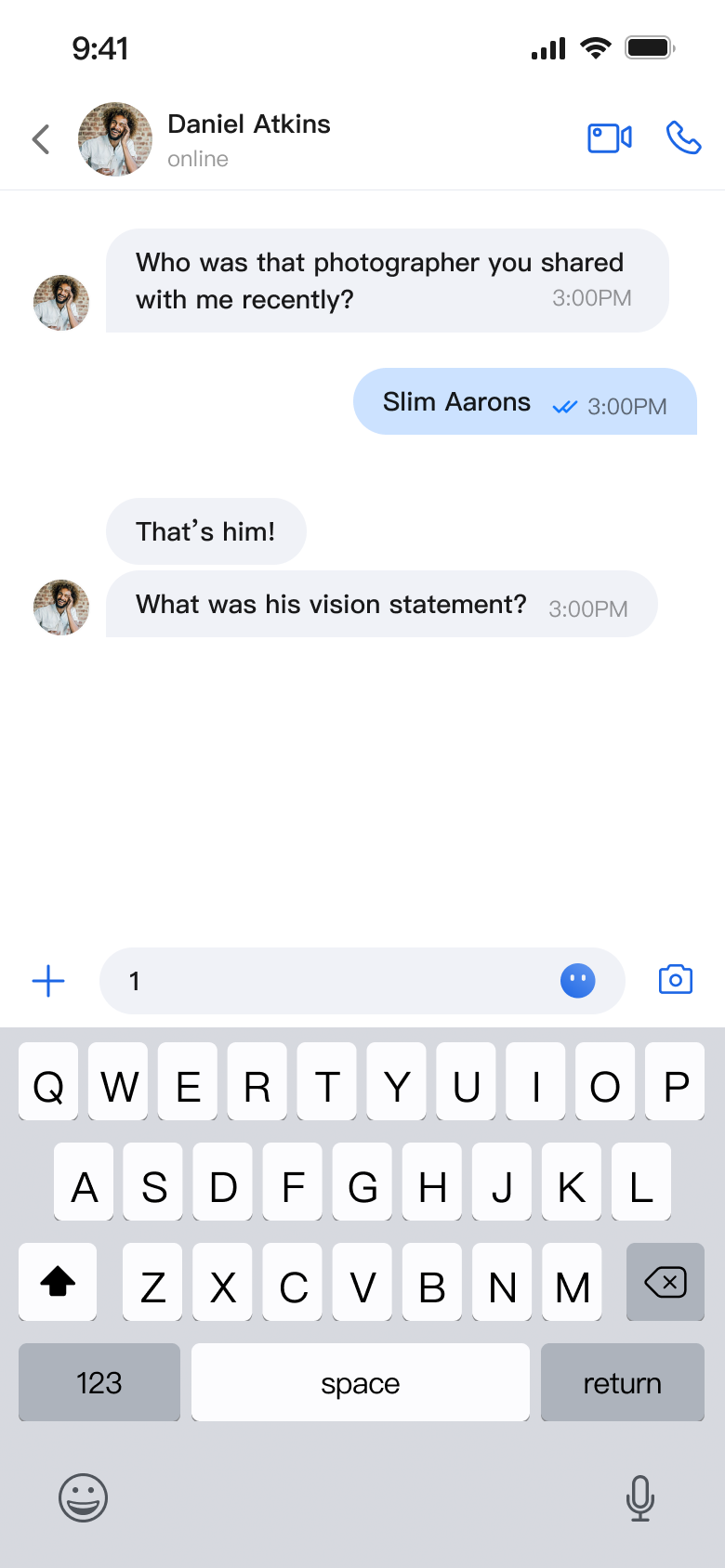This screenshot has height=1568, width=725.
Task: Switch keyboard to 123 numbers layout
Action: pyautogui.click(x=99, y=1383)
